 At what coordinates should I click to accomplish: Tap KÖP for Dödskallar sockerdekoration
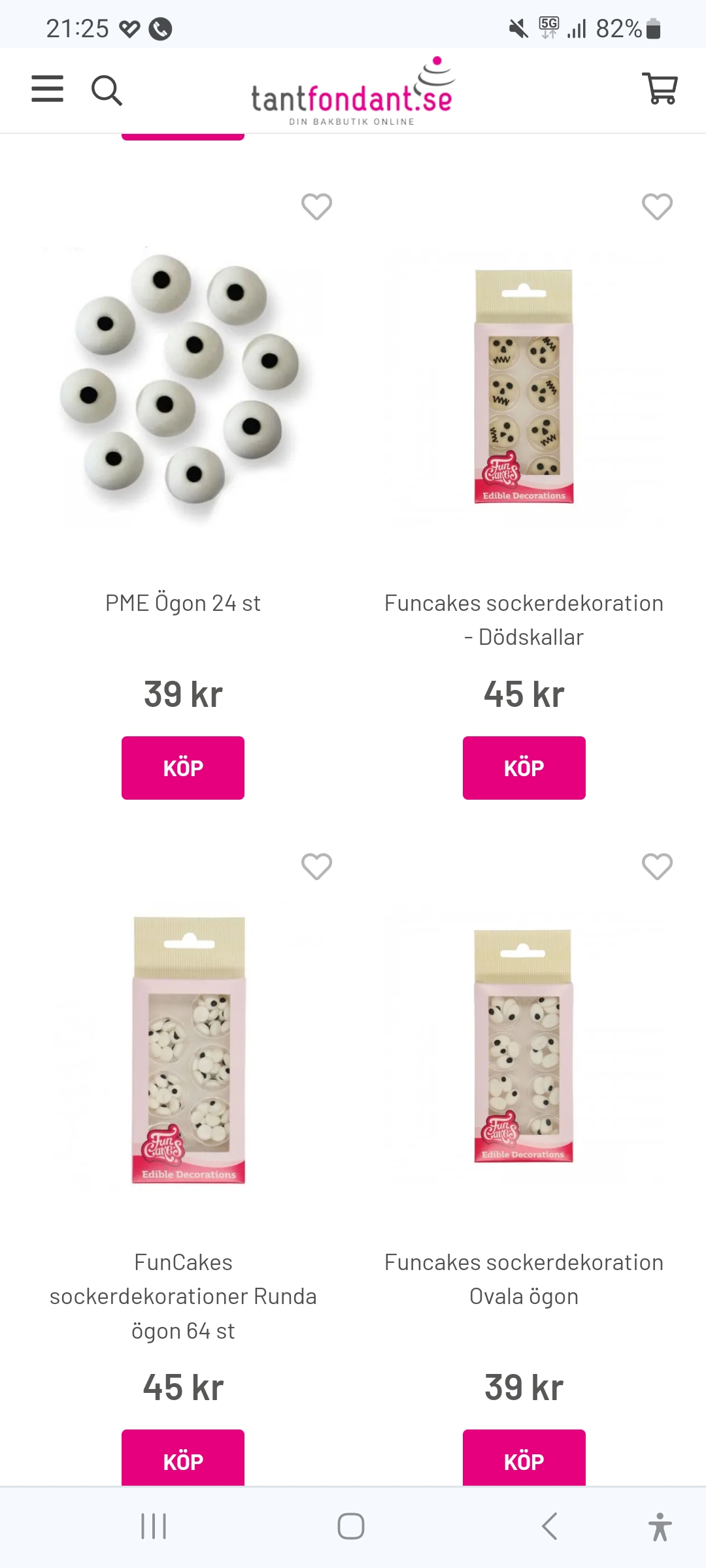click(x=524, y=768)
